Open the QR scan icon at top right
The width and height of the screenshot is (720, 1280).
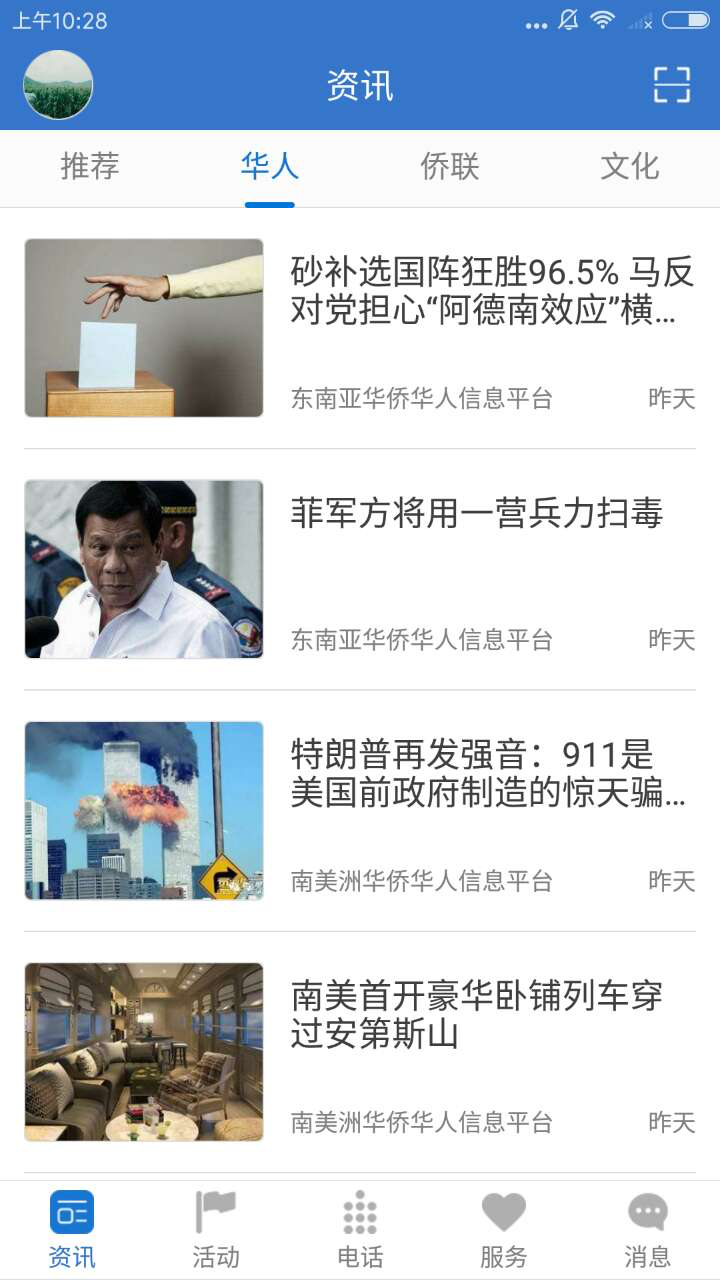click(x=674, y=85)
